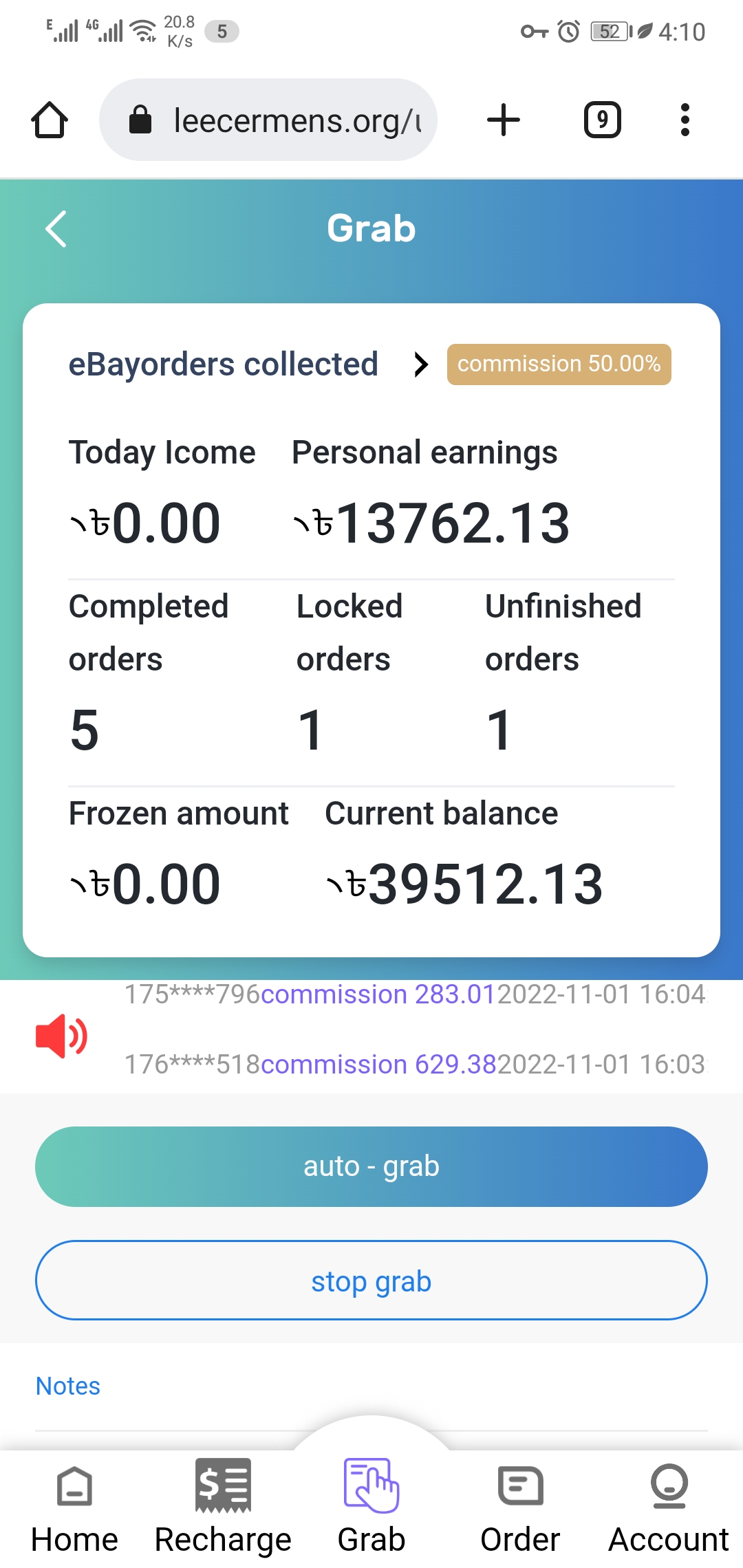
Task: Open a new browser tab
Action: coord(504,120)
